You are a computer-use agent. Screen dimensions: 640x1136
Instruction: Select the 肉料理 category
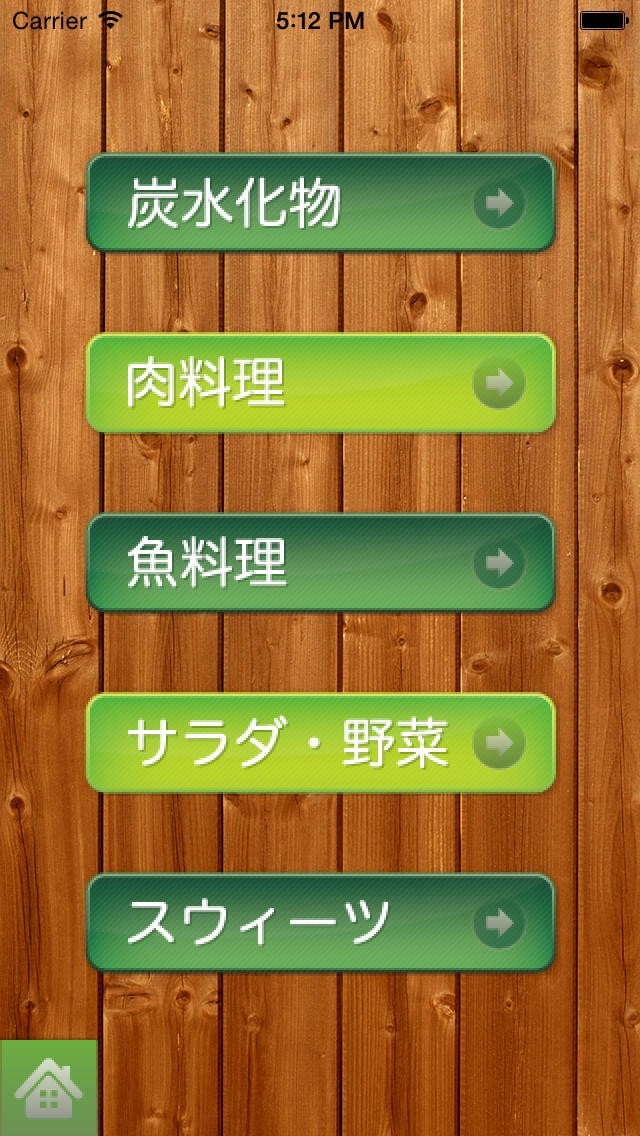point(320,383)
